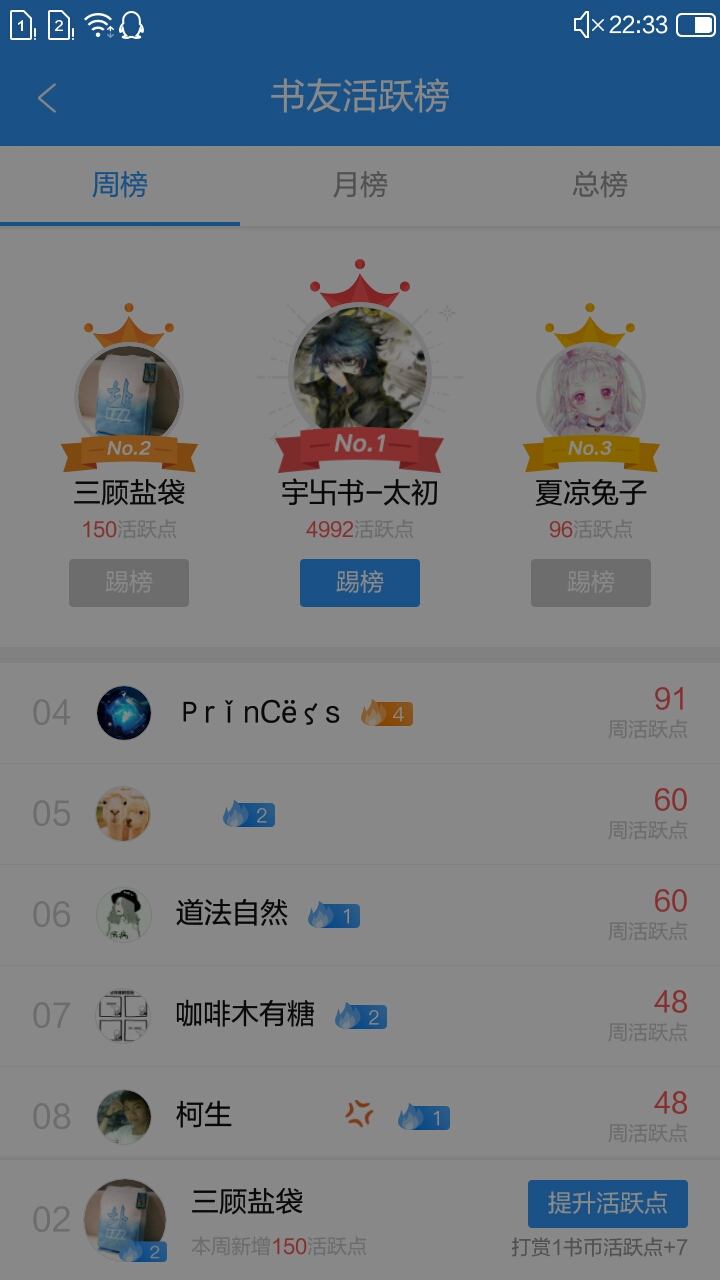Image resolution: width=720 pixels, height=1280 pixels.
Task: Open the rank 05 user row
Action: 360,814
